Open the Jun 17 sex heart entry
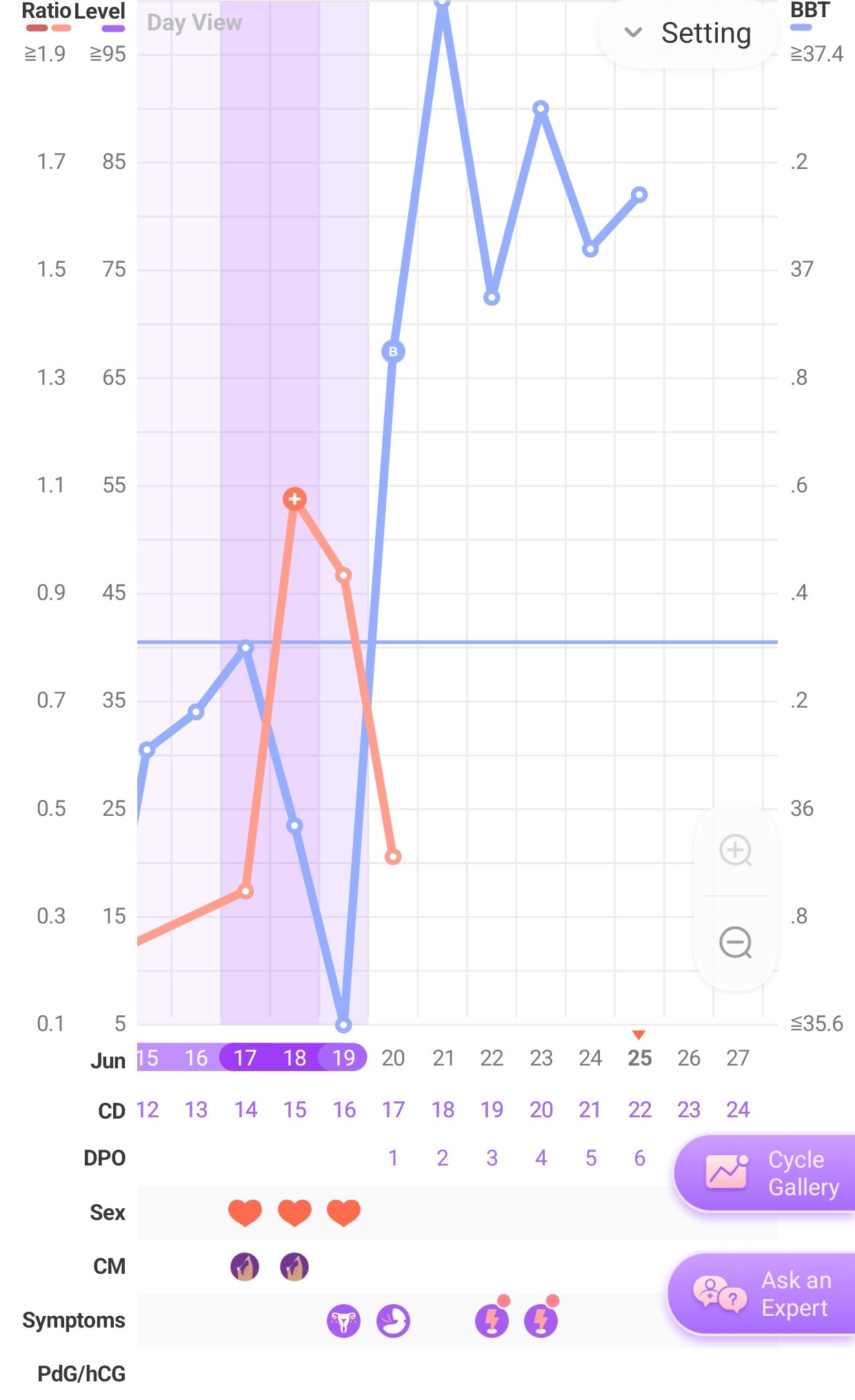Image resolution: width=855 pixels, height=1400 pixels. coord(245,1212)
